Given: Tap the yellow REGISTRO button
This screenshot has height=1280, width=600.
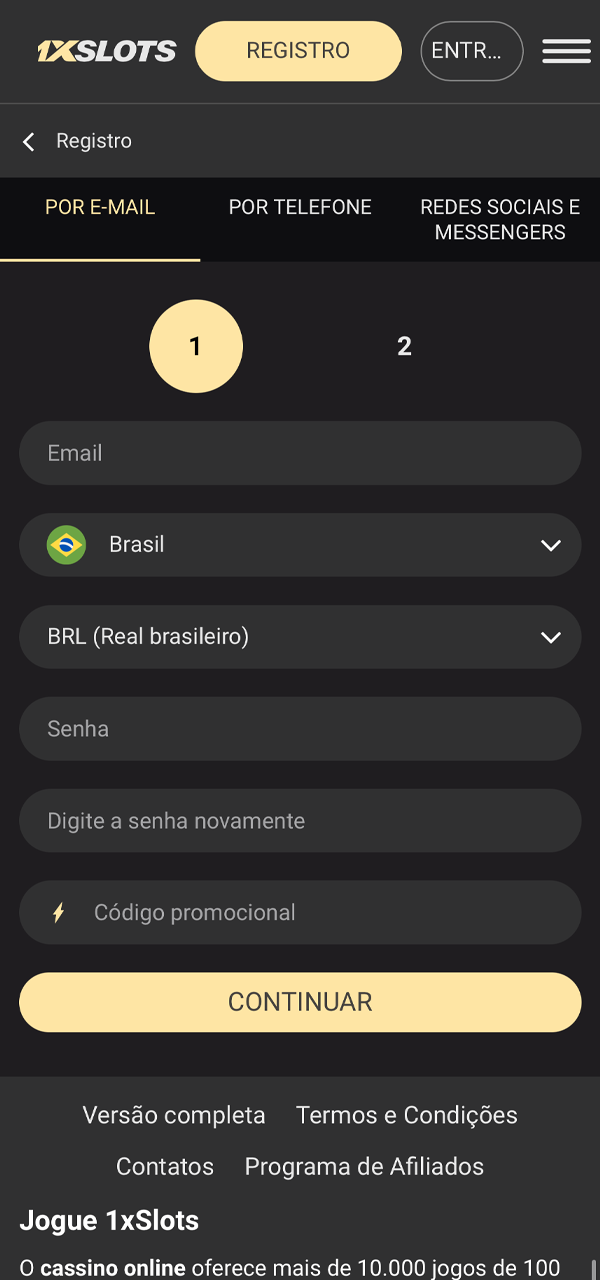Looking at the screenshot, I should (298, 51).
